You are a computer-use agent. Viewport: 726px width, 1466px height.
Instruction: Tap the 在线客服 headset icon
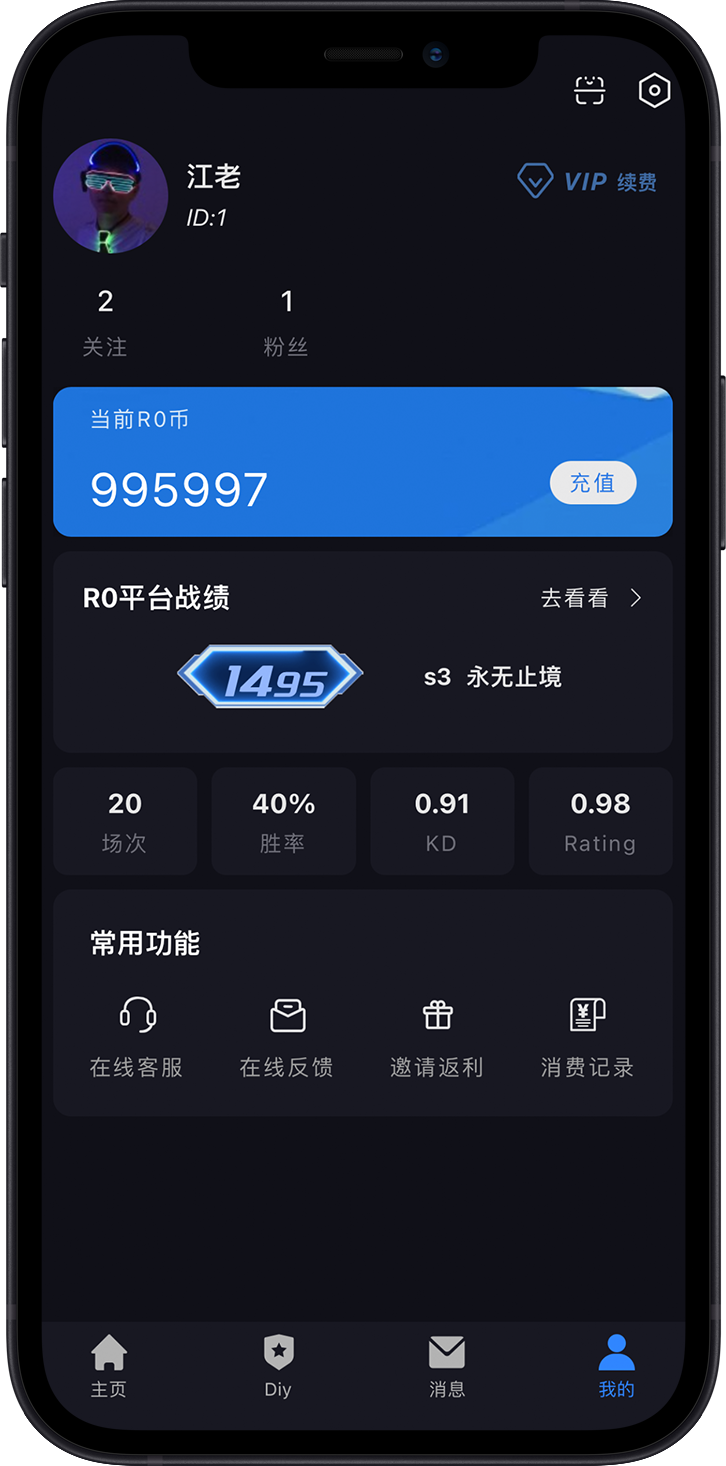[137, 1015]
